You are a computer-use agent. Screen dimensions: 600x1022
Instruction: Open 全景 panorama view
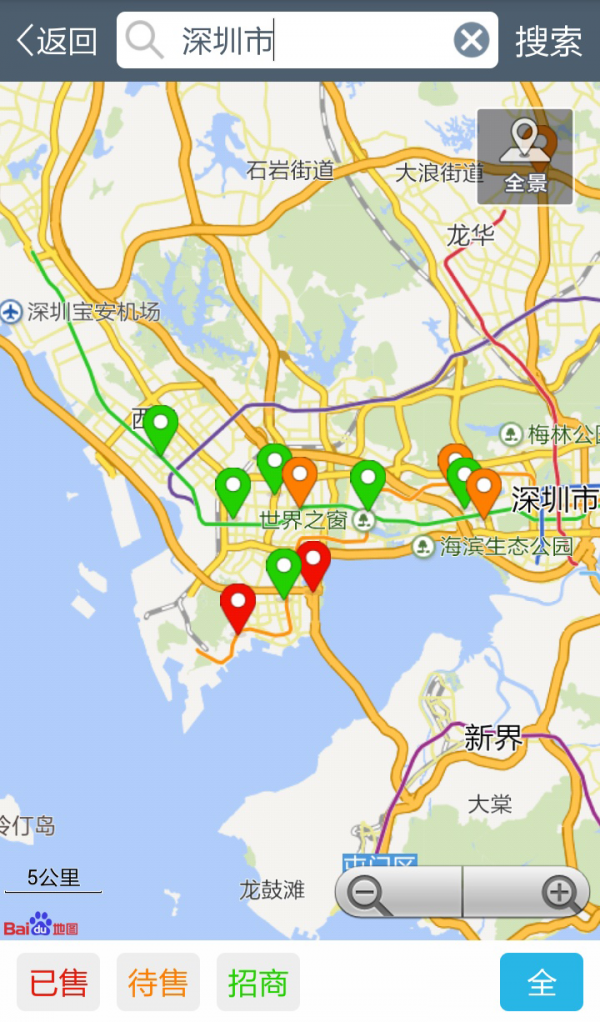(525, 157)
